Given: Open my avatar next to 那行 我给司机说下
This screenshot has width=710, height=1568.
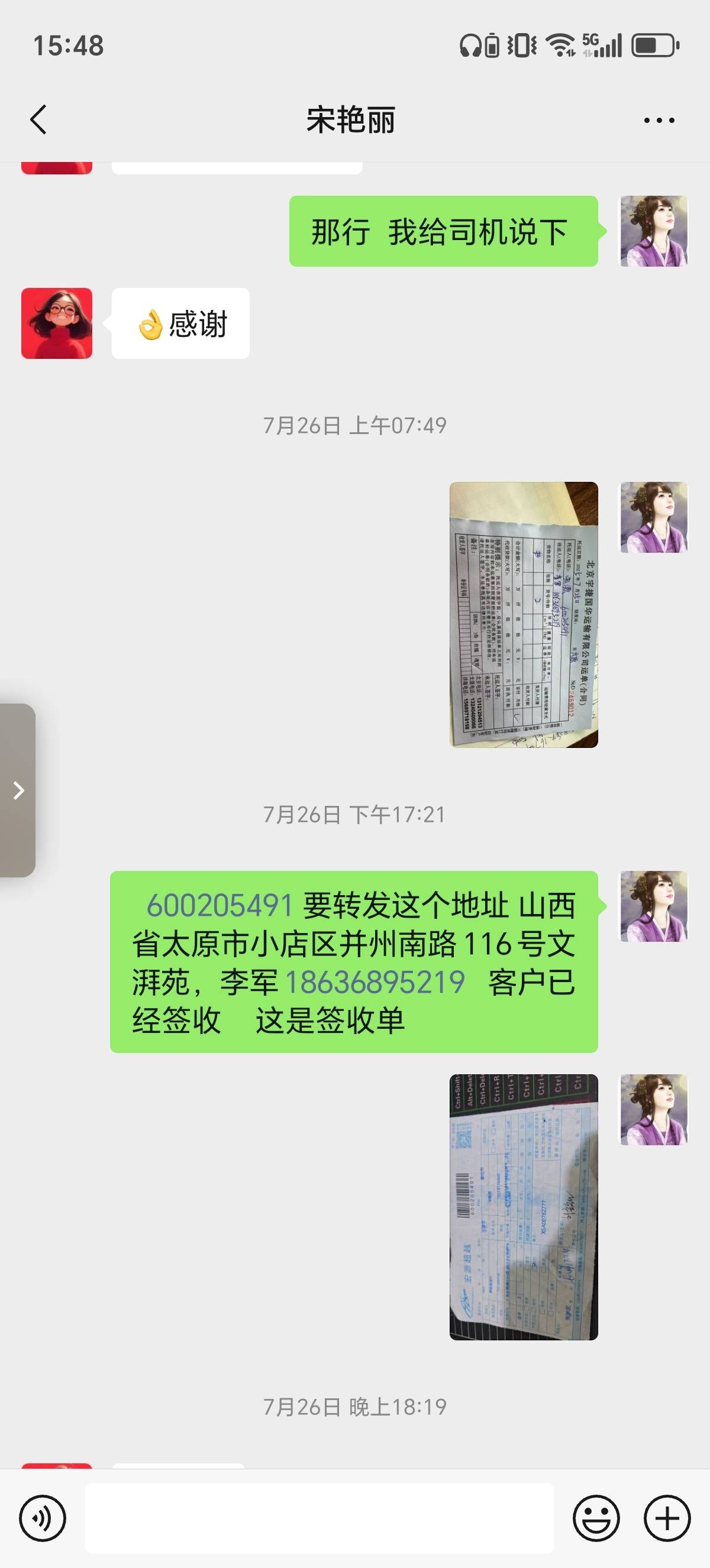Looking at the screenshot, I should [x=653, y=231].
